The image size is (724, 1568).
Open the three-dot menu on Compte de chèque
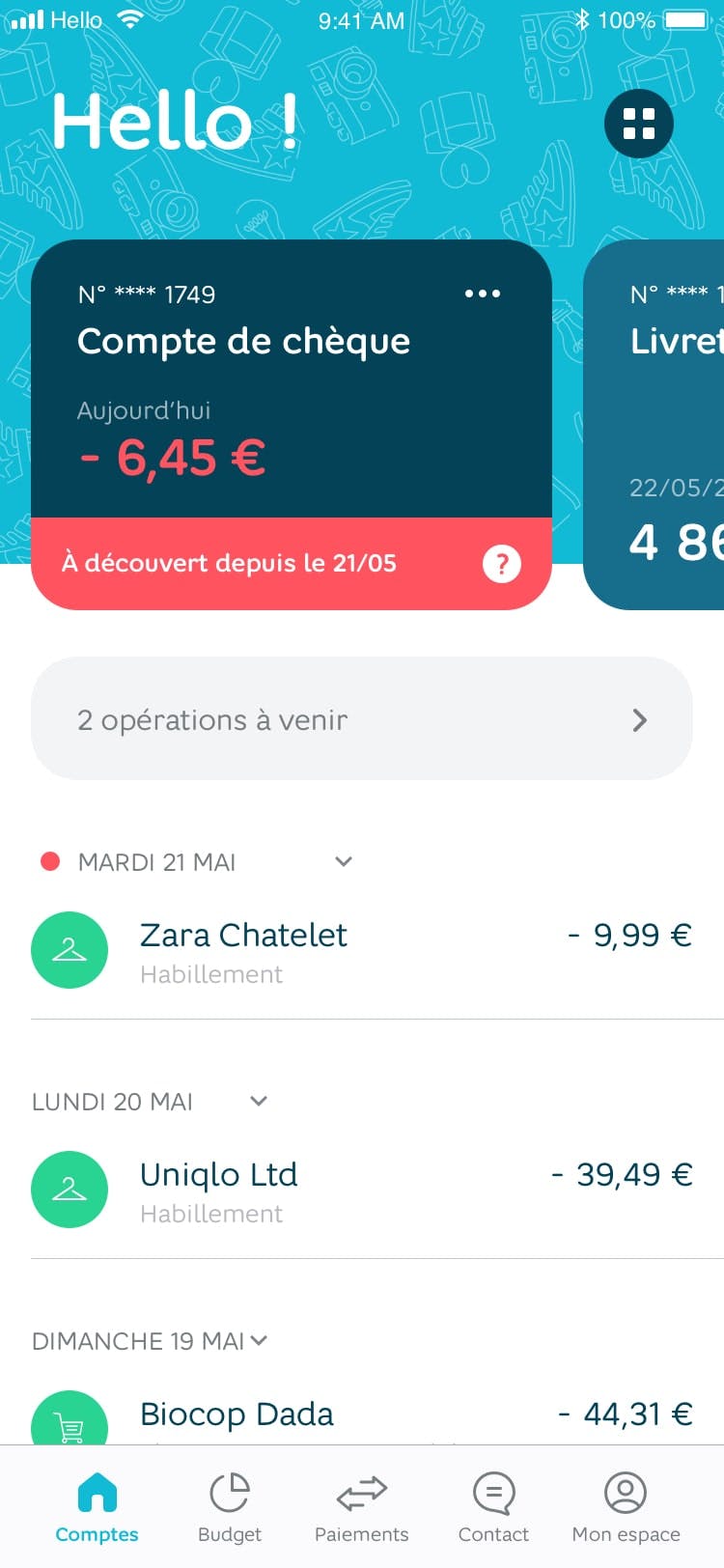point(483,294)
